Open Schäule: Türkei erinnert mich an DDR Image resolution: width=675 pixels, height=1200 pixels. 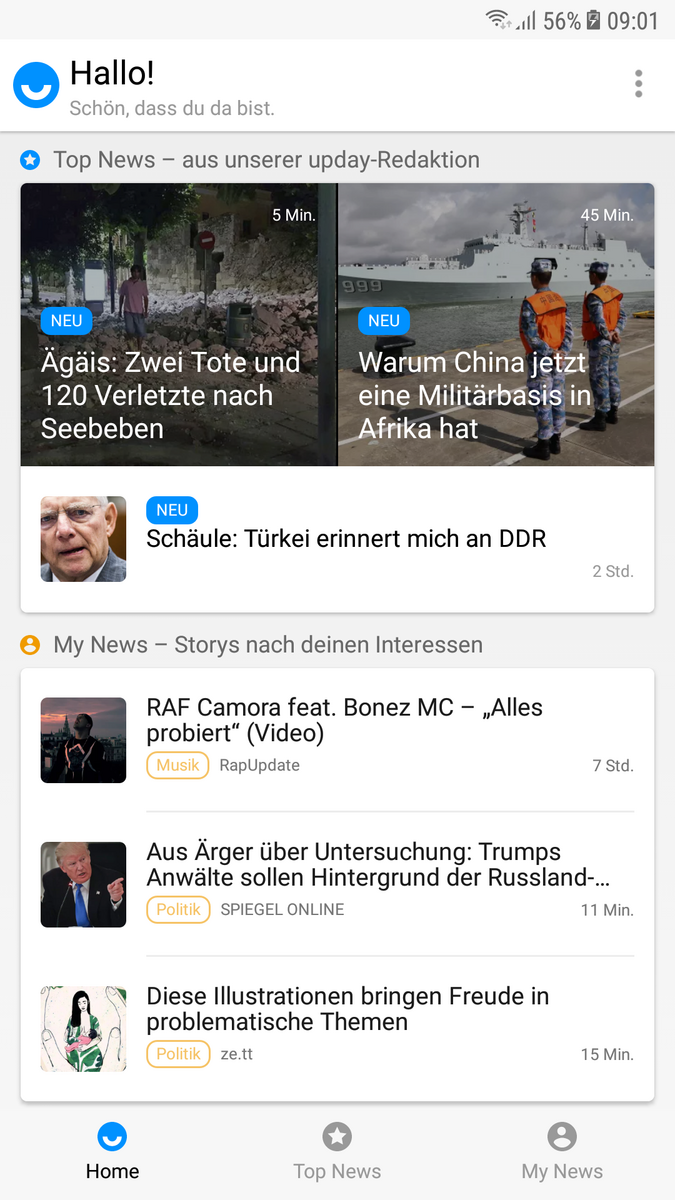click(346, 539)
